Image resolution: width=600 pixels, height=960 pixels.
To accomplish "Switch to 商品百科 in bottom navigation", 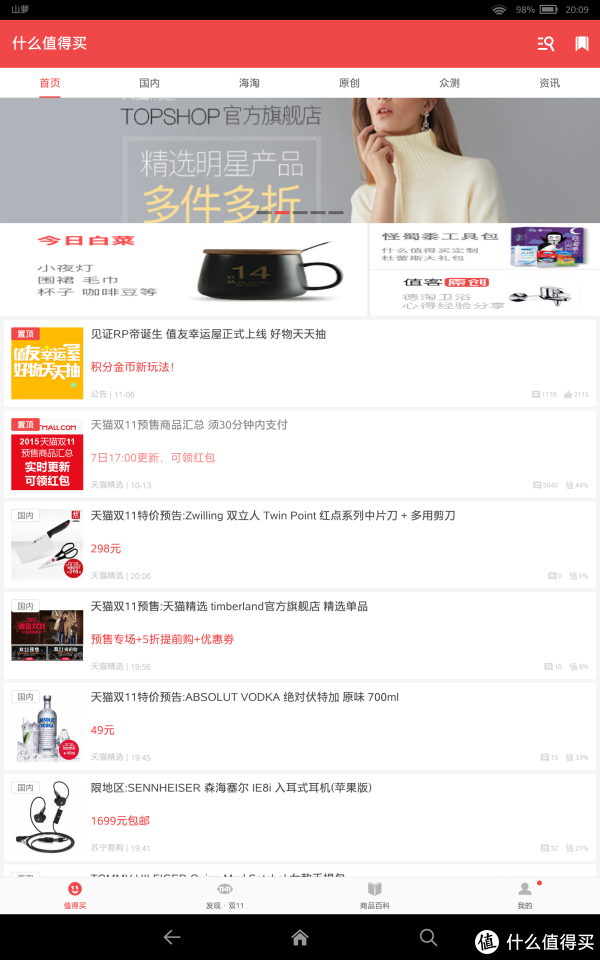I will [375, 894].
